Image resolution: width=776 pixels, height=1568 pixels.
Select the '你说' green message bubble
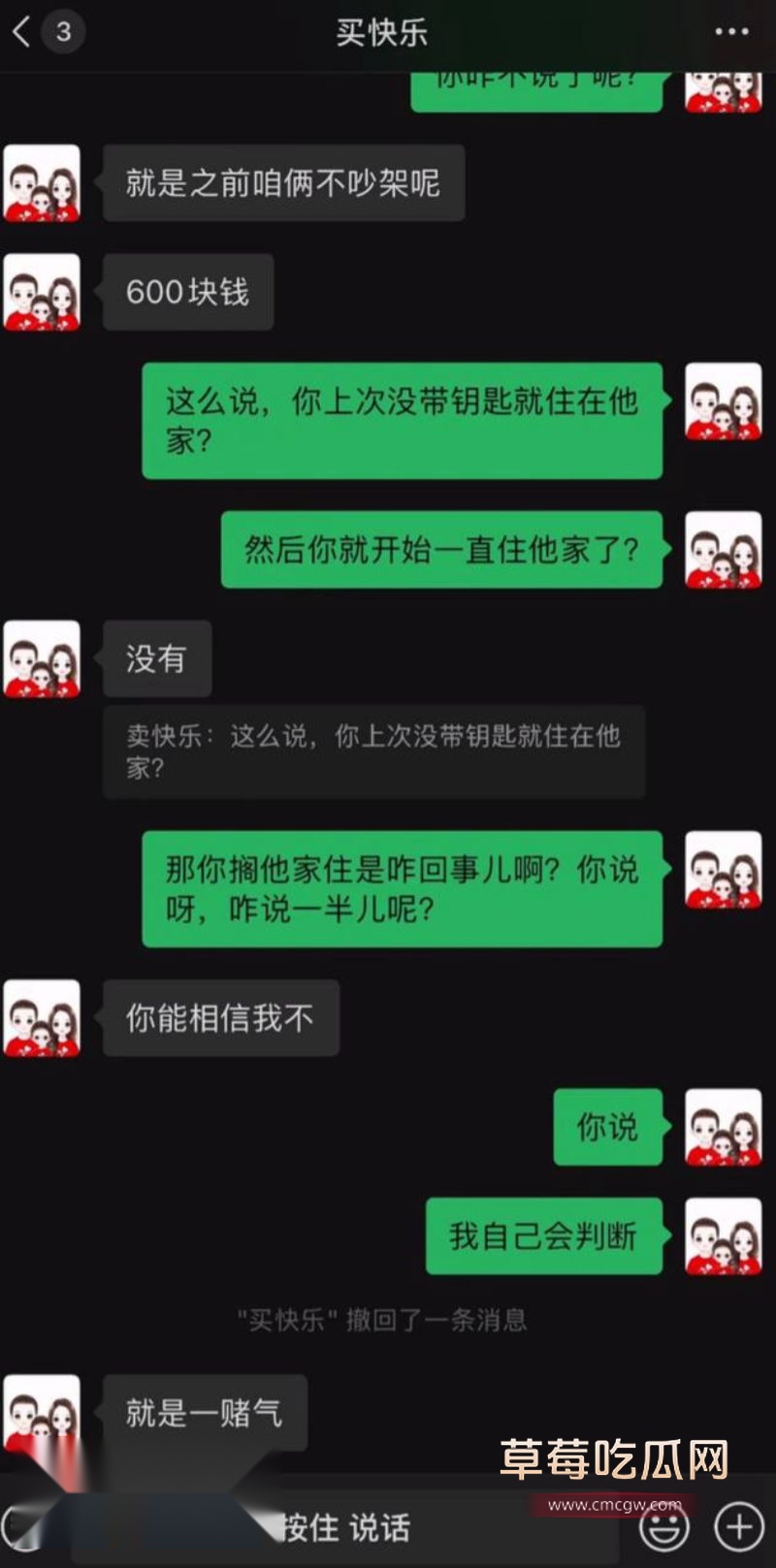click(x=607, y=1128)
